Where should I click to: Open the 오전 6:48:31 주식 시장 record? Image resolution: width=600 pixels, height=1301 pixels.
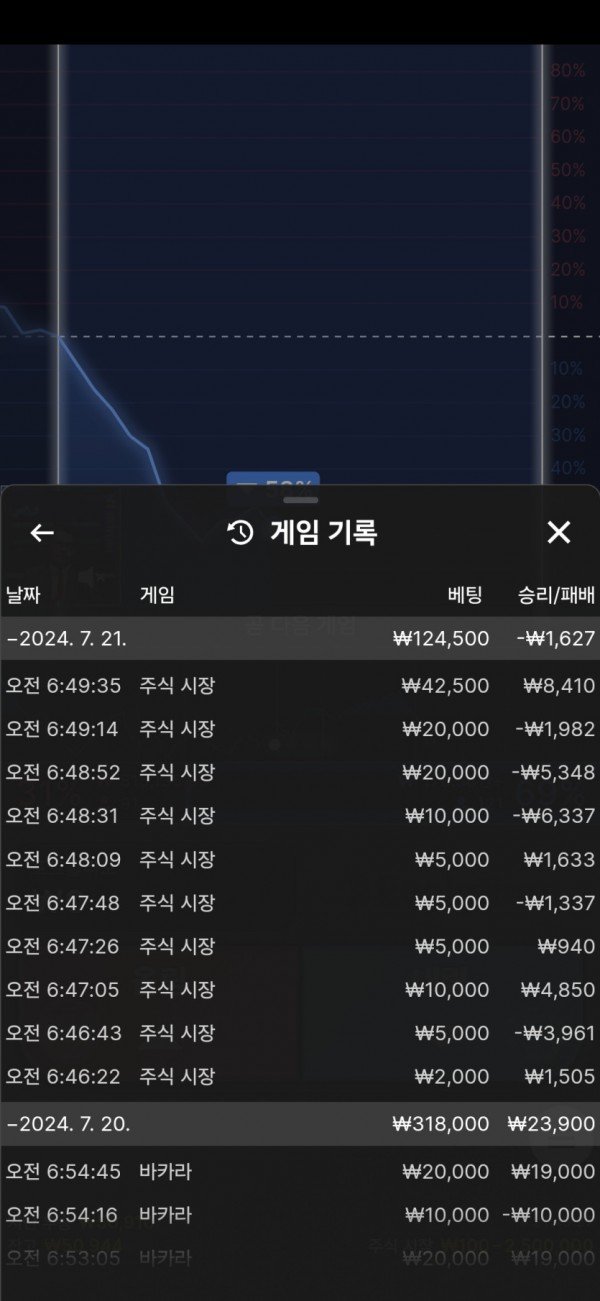[x=300, y=816]
